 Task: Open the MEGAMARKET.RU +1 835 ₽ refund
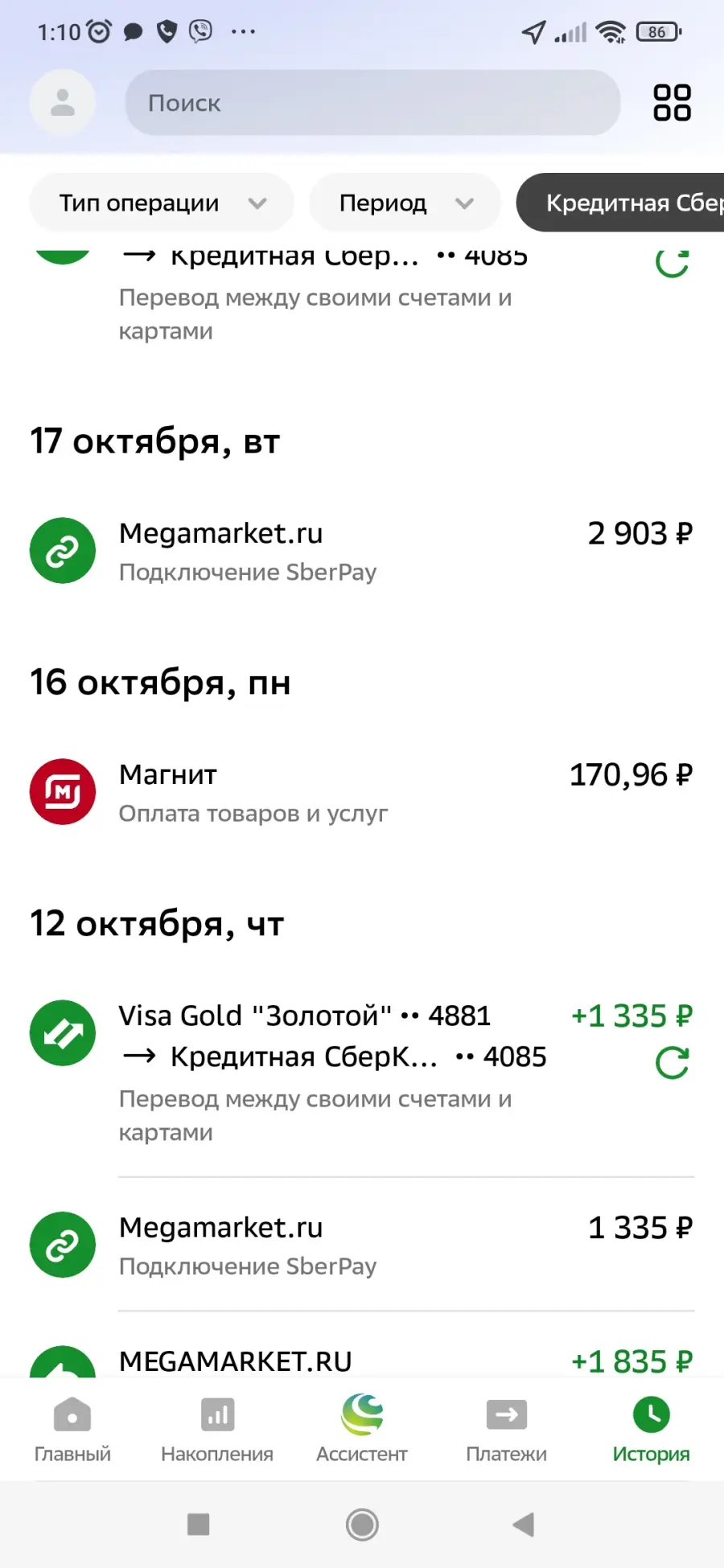click(x=362, y=1359)
